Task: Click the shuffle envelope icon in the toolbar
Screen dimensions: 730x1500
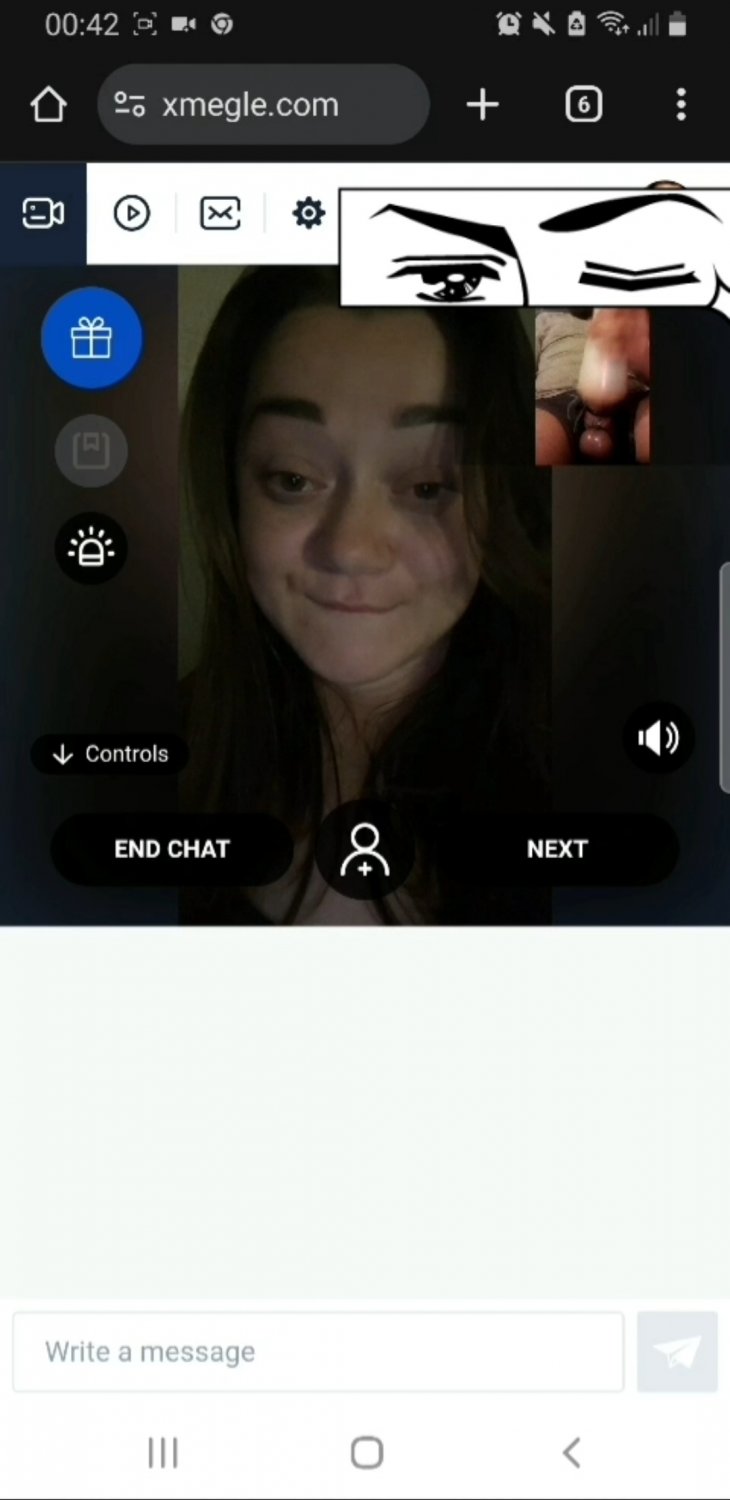Action: coord(220,213)
